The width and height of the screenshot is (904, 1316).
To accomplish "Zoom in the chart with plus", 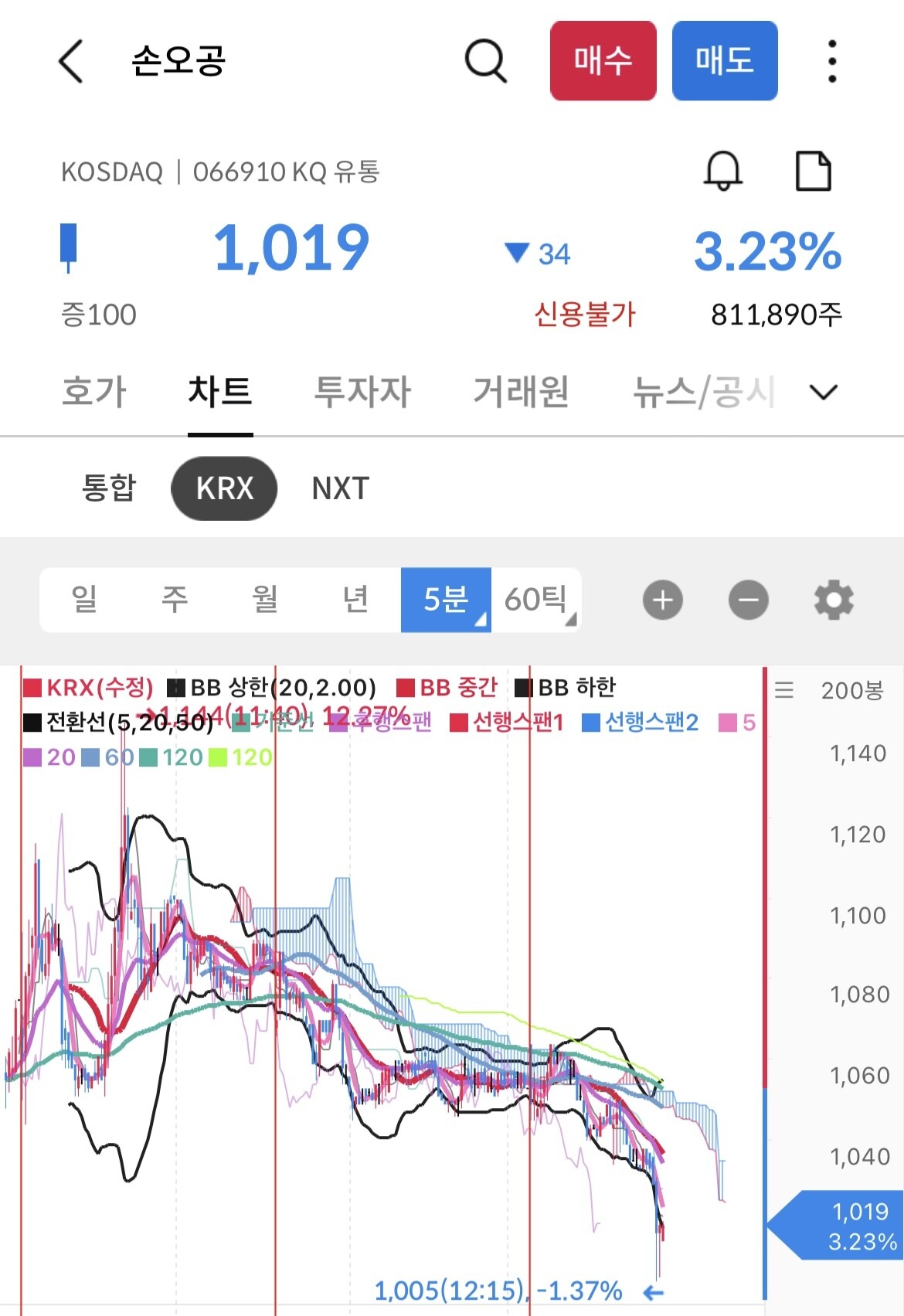I will (x=663, y=600).
